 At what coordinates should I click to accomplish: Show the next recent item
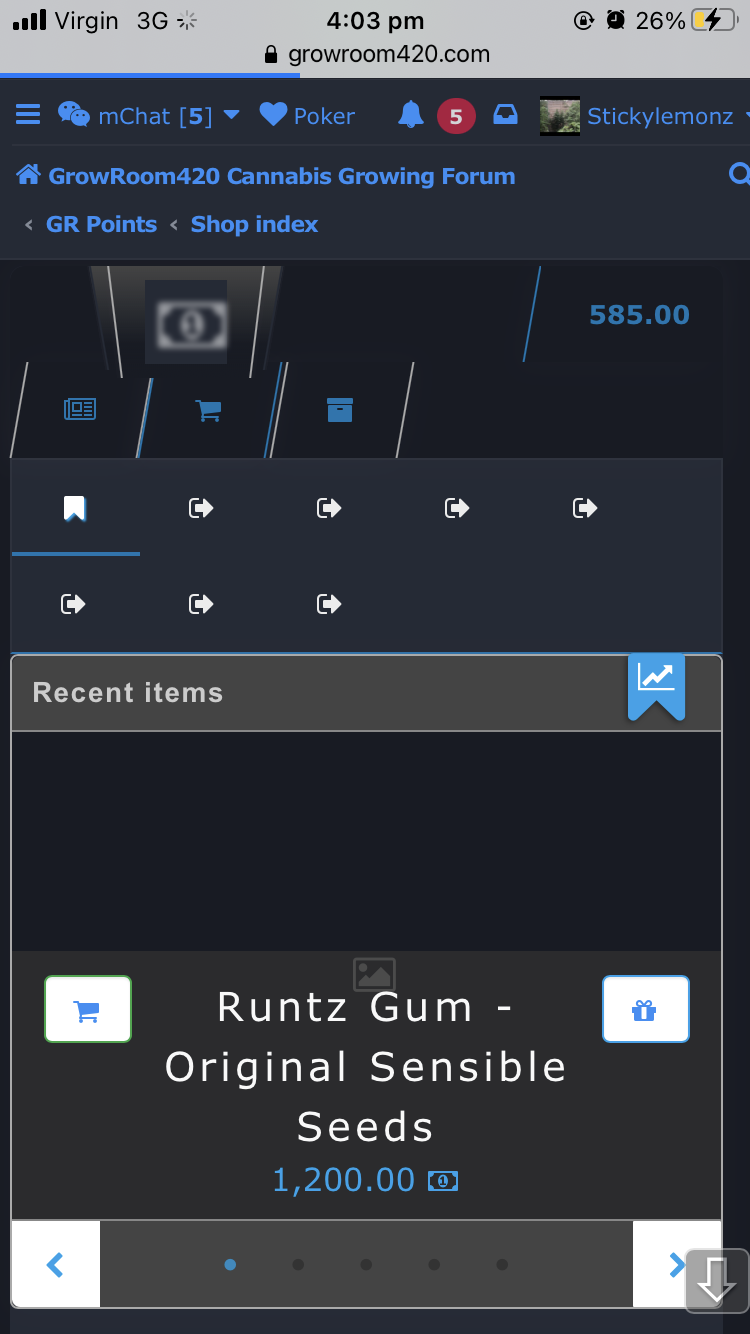pos(674,1265)
